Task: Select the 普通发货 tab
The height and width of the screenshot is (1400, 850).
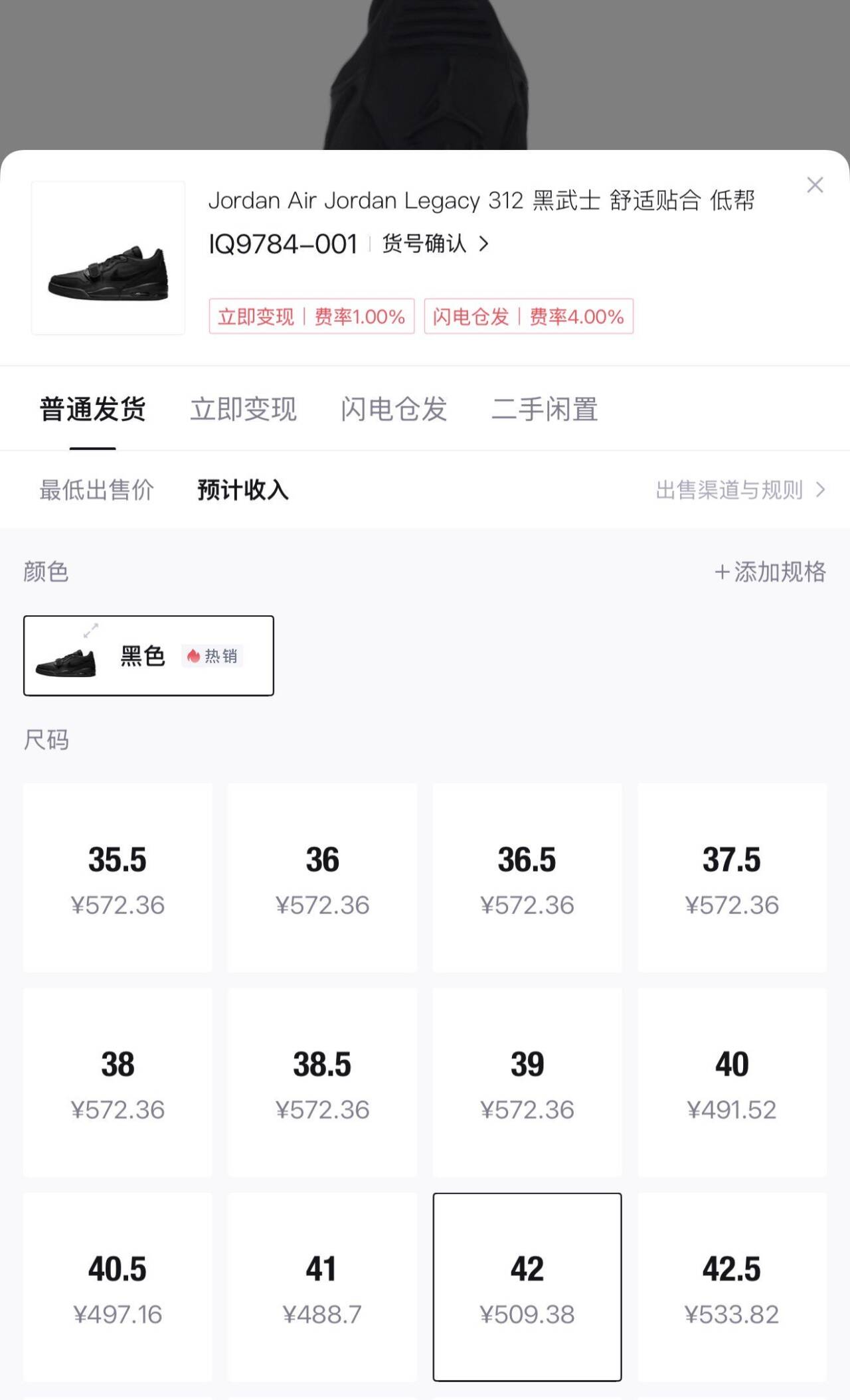Action: [93, 409]
